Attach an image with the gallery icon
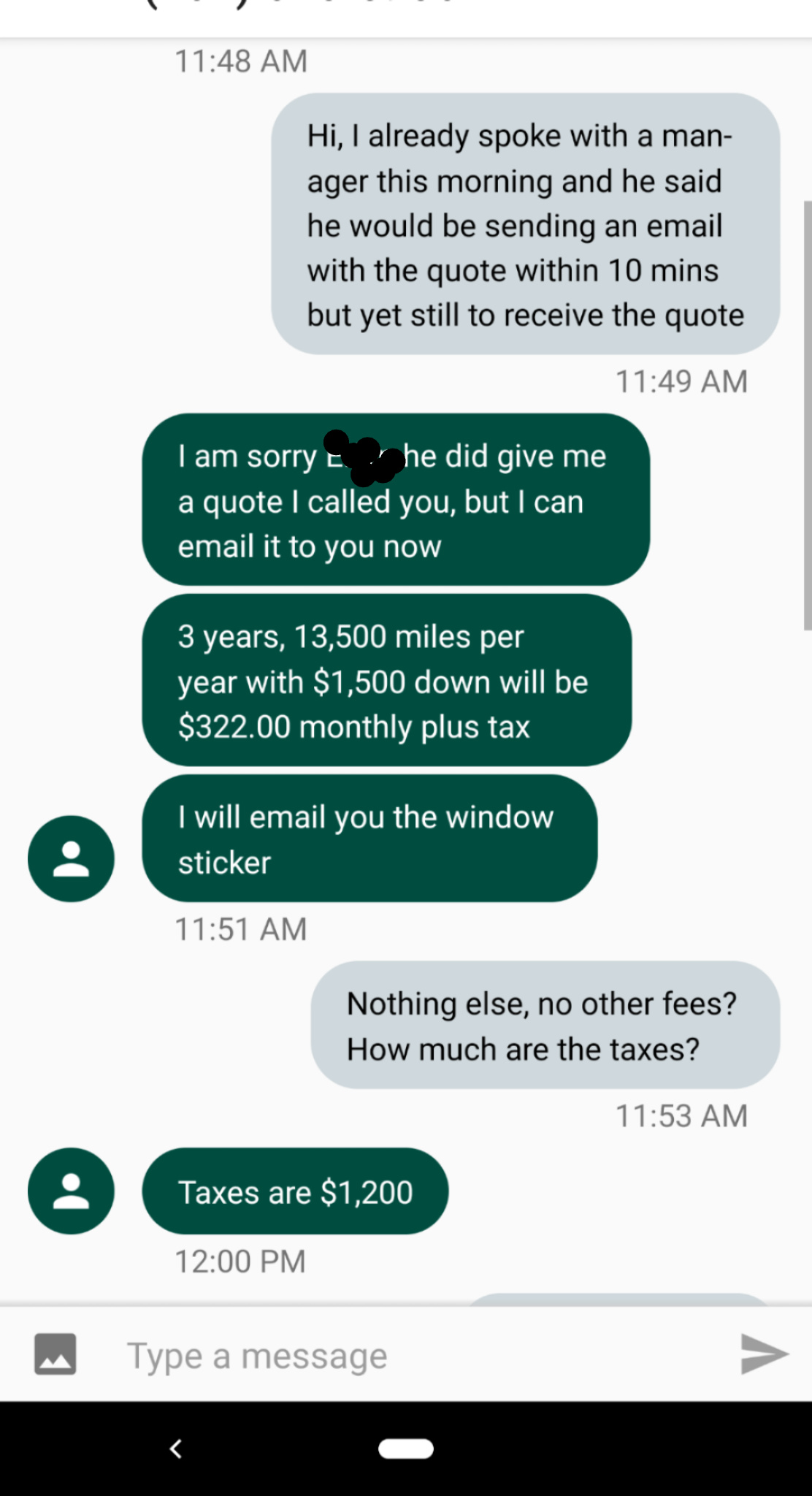The image size is (812, 1496). coord(55,1354)
